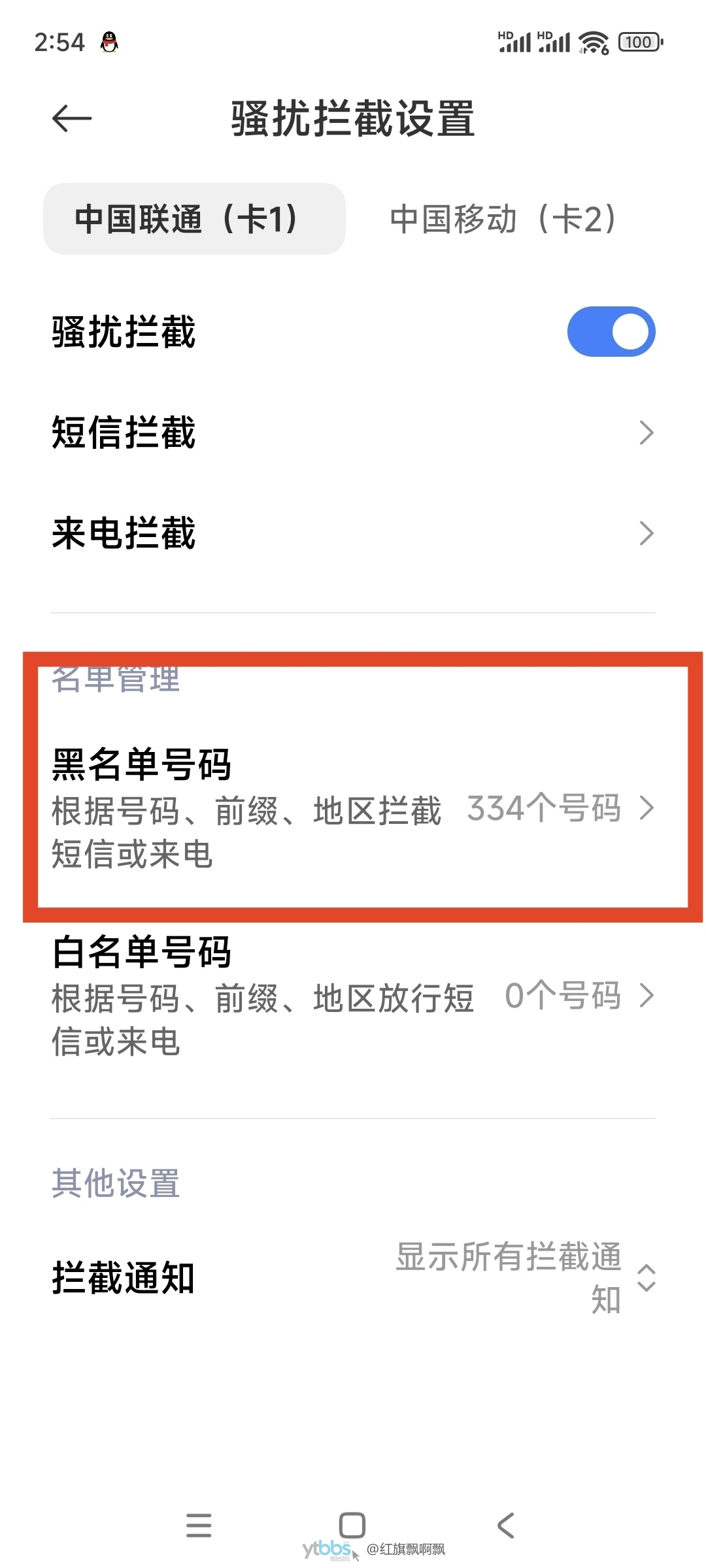
Task: Open the 白名单号码 list
Action: click(x=353, y=995)
